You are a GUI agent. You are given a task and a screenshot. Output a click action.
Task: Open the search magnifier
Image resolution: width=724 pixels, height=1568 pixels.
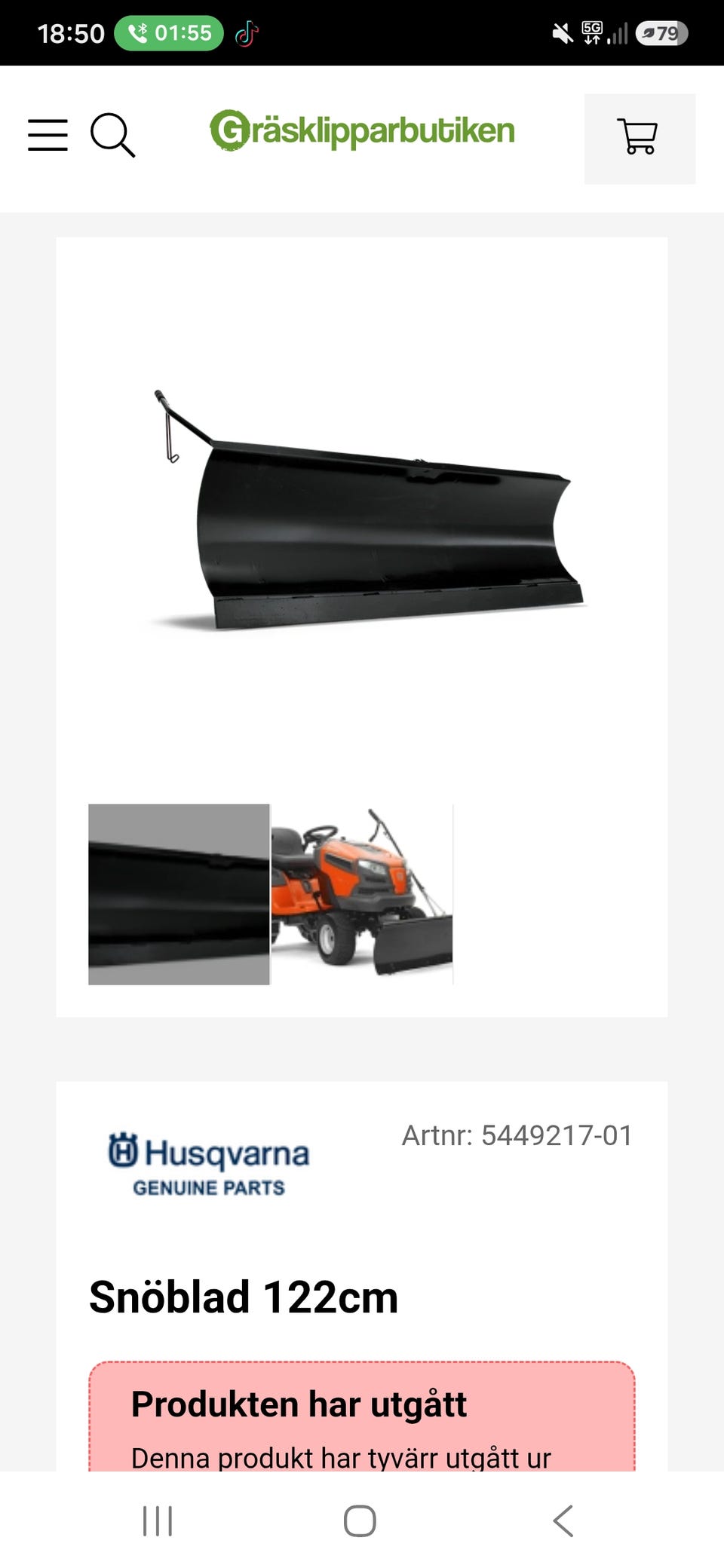click(112, 135)
